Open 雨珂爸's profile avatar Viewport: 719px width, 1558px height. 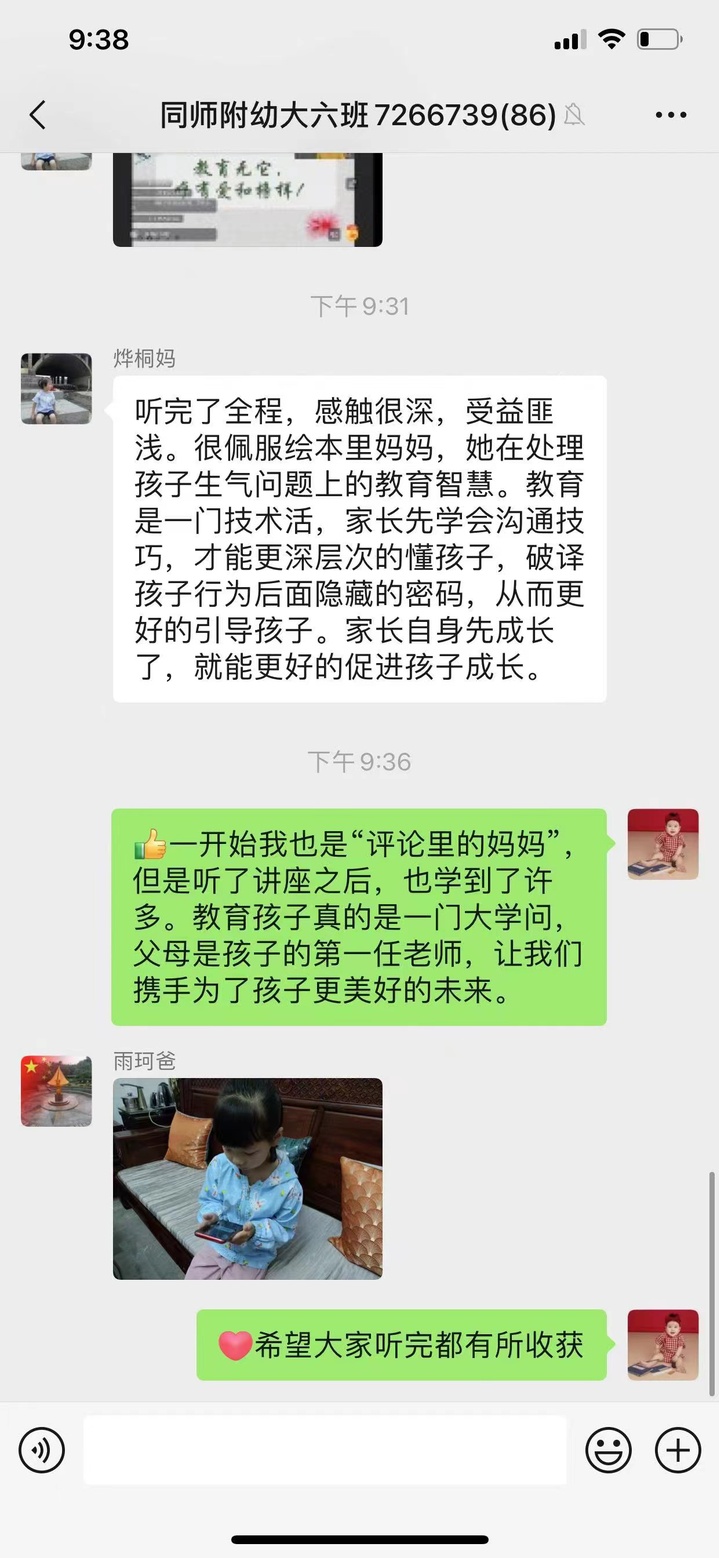click(x=56, y=1090)
